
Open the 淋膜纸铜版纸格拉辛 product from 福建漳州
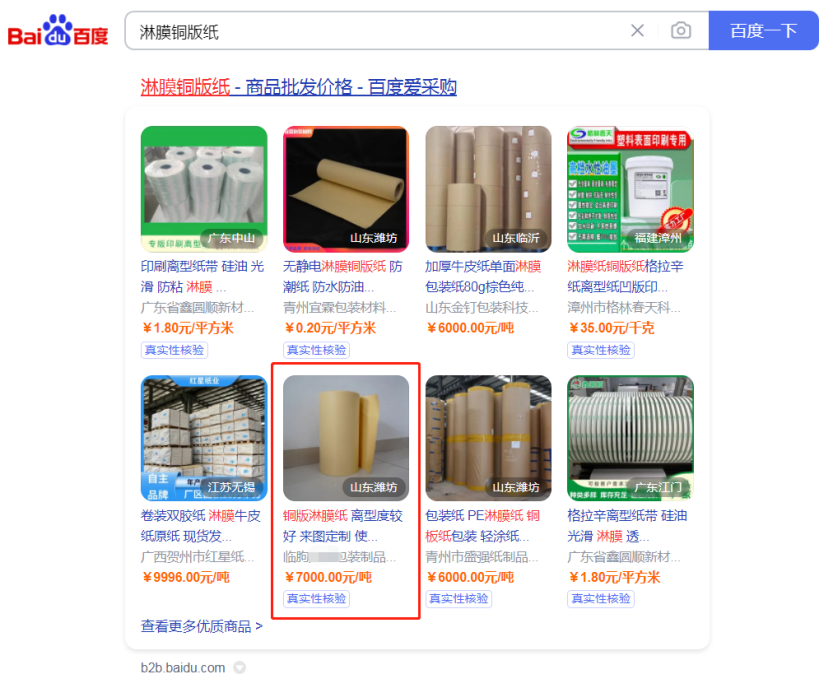tap(630, 189)
